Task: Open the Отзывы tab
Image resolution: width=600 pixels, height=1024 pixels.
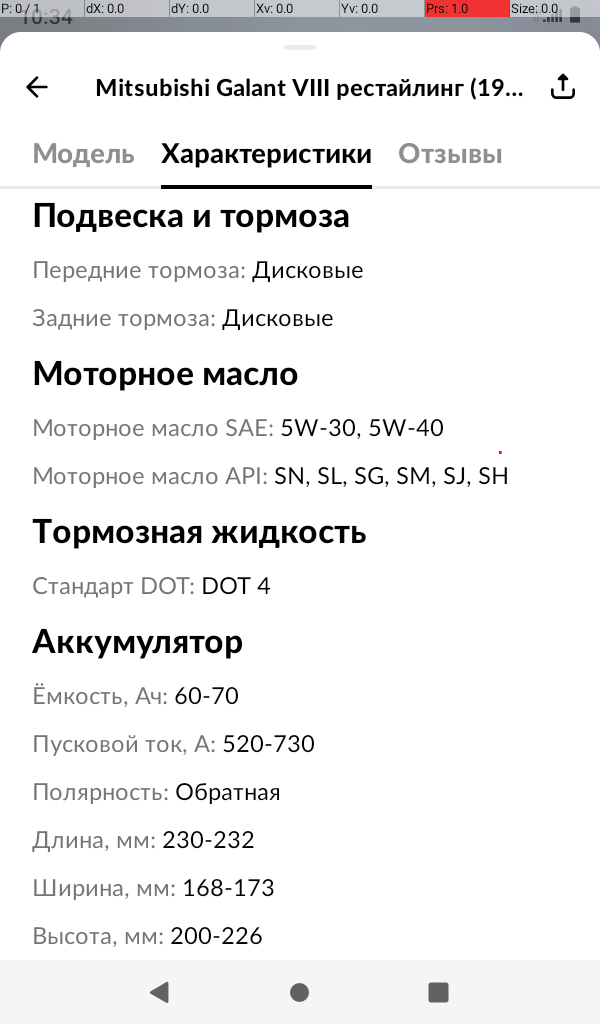Action: point(450,154)
